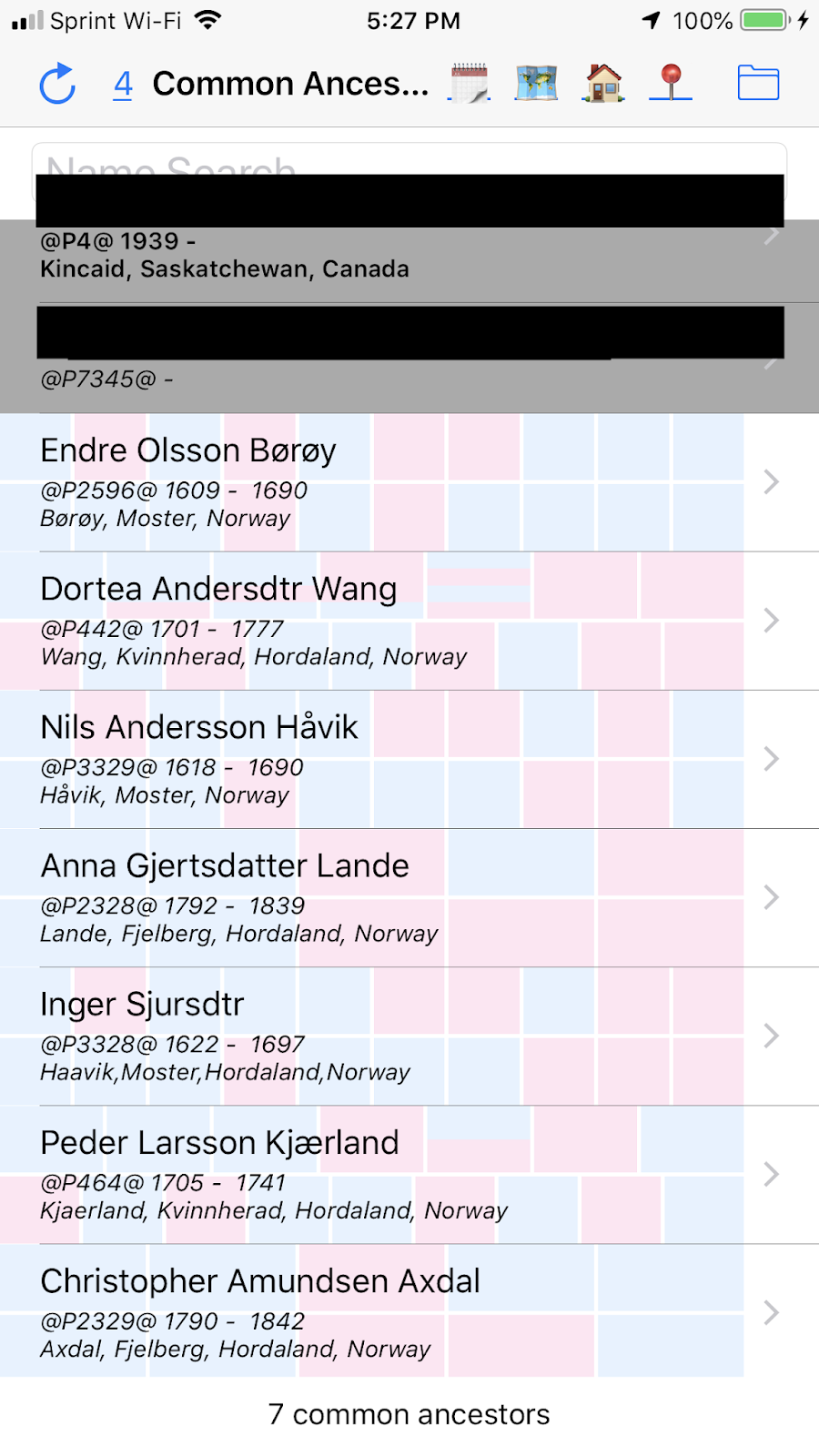The image size is (819, 1456).
Task: View Dortea Andersdtr Wang details
Action: (409, 621)
